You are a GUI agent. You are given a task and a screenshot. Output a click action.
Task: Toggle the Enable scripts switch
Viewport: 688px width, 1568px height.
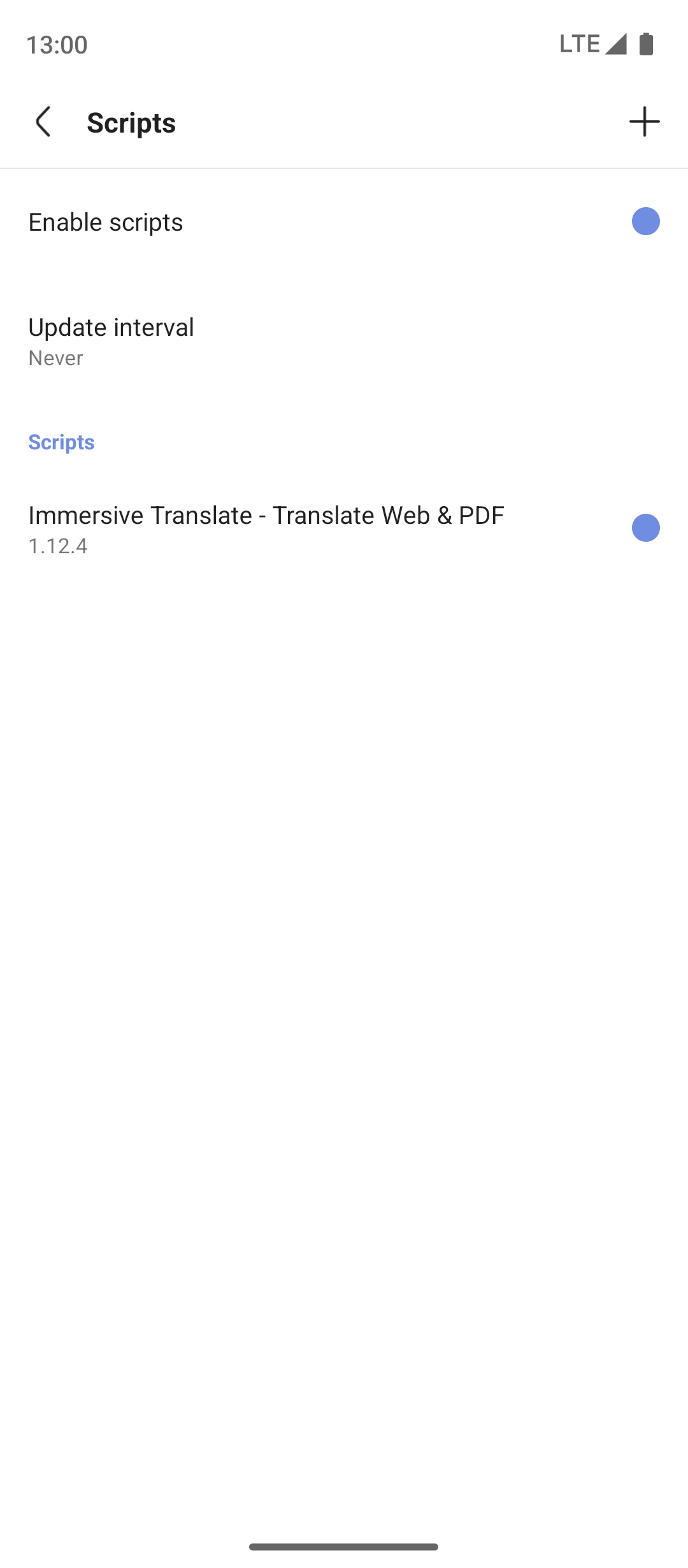coord(645,222)
